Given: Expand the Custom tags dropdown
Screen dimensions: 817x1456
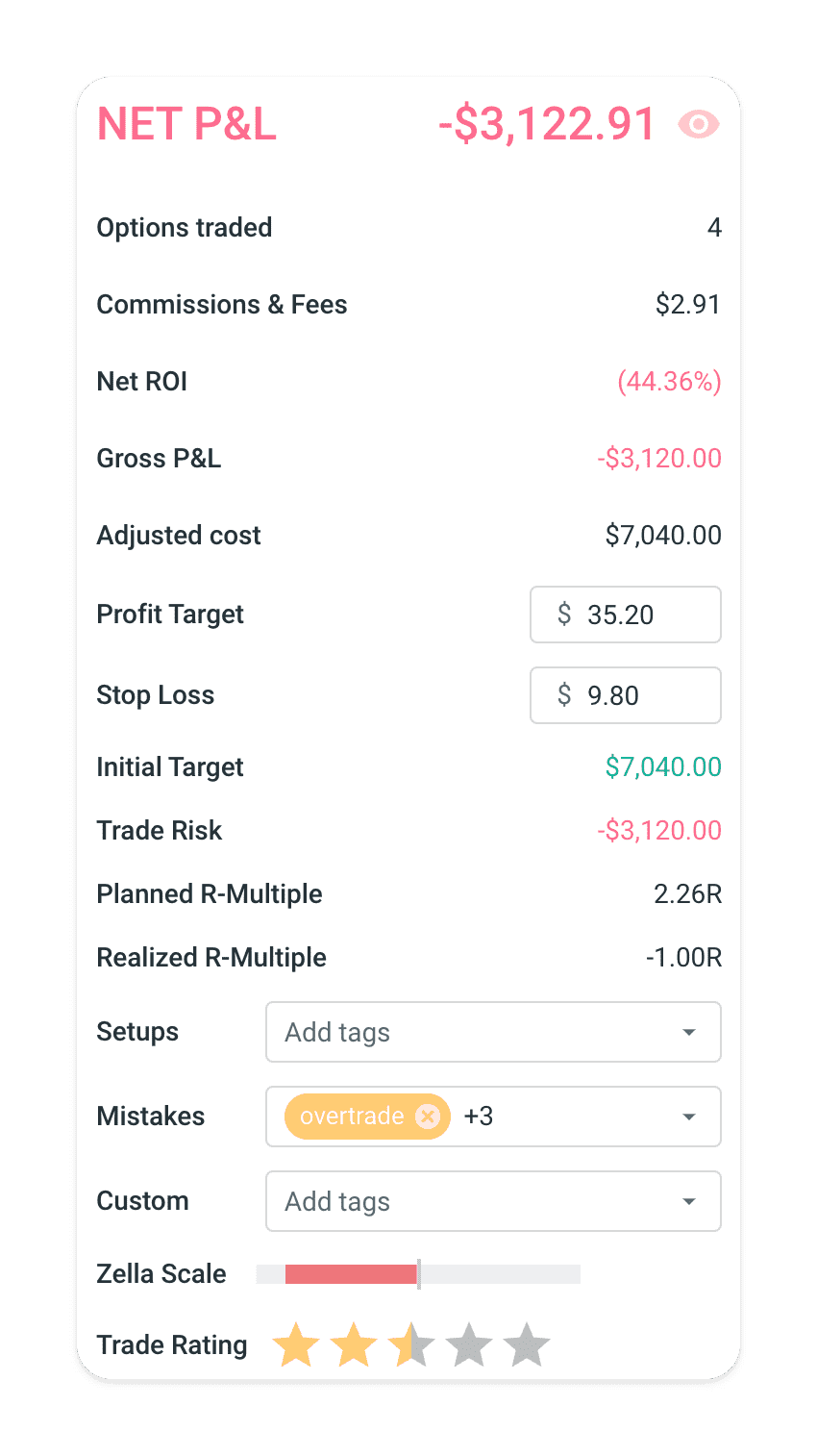Looking at the screenshot, I should coord(689,1200).
